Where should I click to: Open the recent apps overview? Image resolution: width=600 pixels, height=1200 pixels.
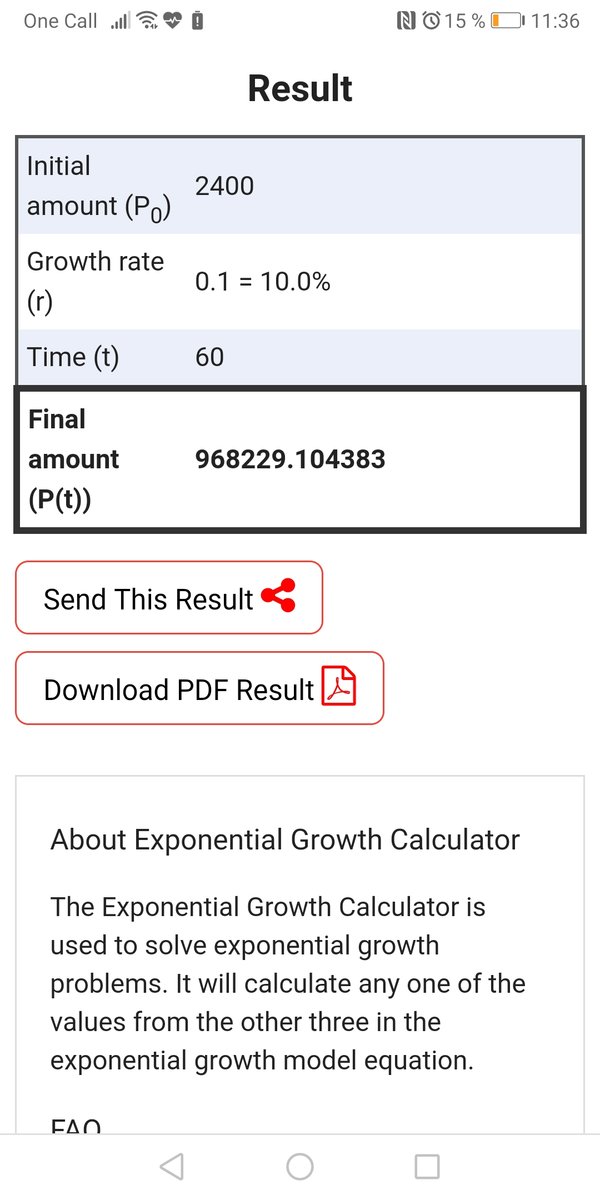click(x=427, y=1166)
